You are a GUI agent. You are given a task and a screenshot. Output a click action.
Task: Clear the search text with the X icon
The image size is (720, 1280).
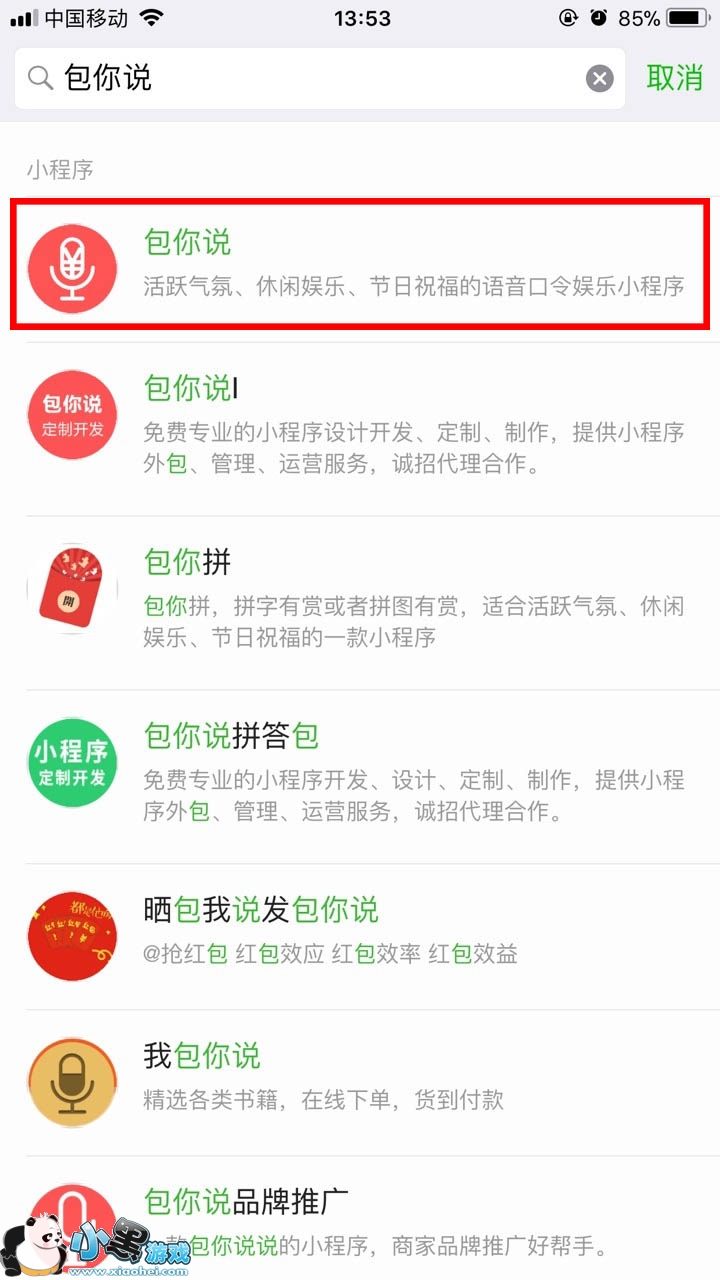click(599, 78)
